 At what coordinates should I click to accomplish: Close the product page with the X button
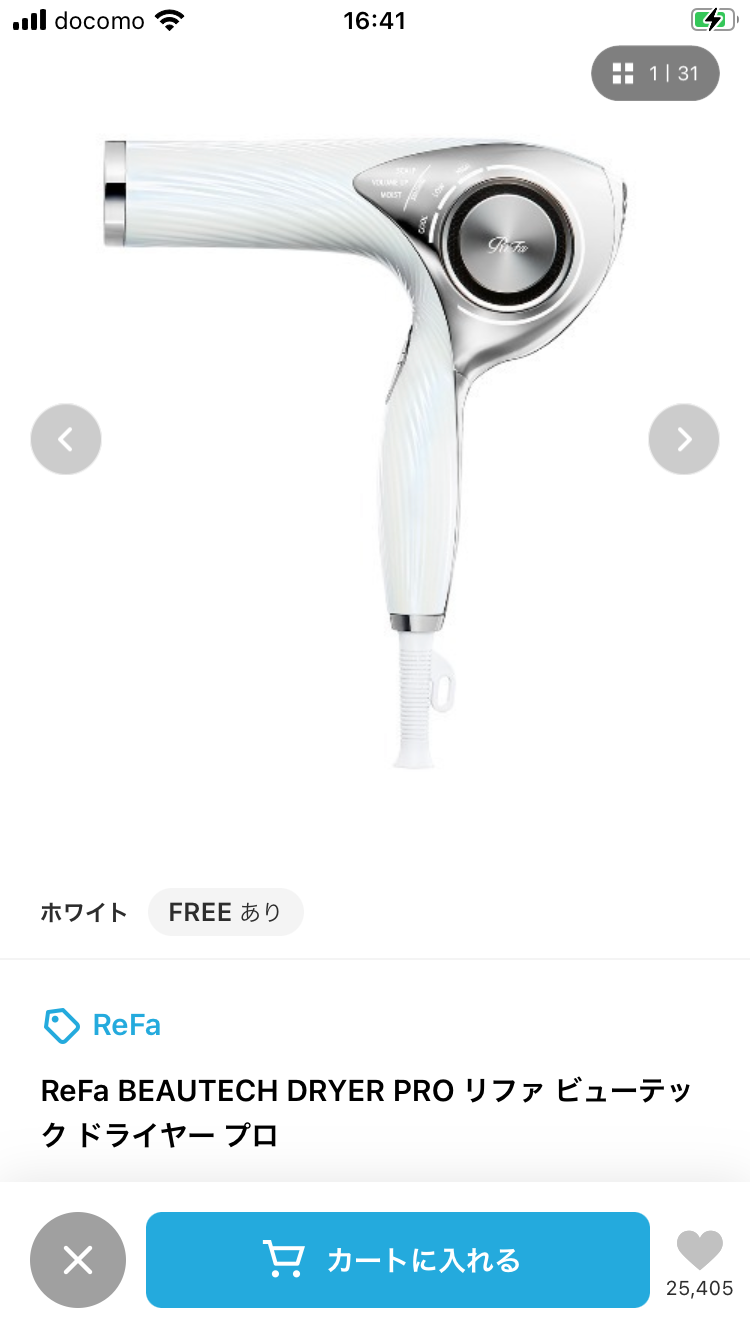pos(78,1260)
